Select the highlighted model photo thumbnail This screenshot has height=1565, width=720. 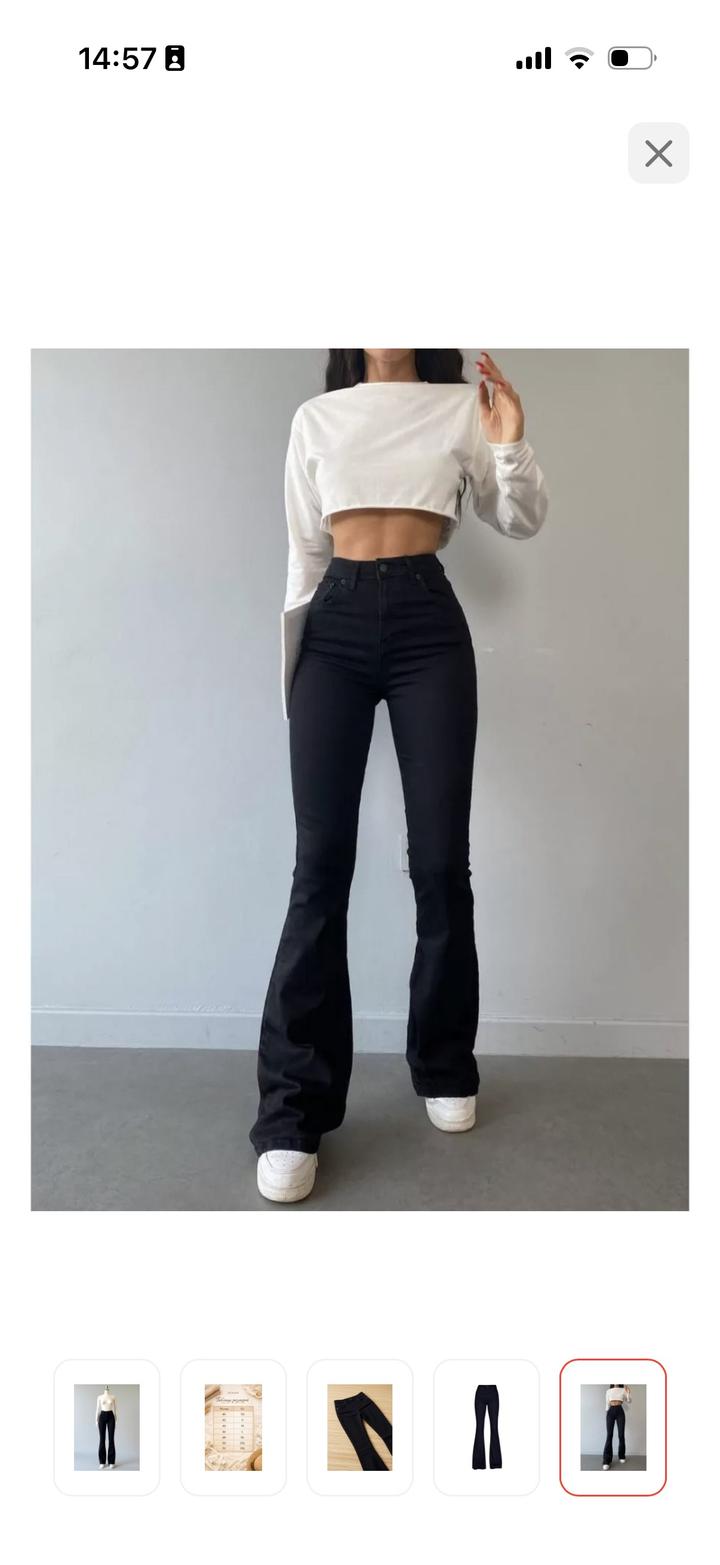[x=613, y=1427]
